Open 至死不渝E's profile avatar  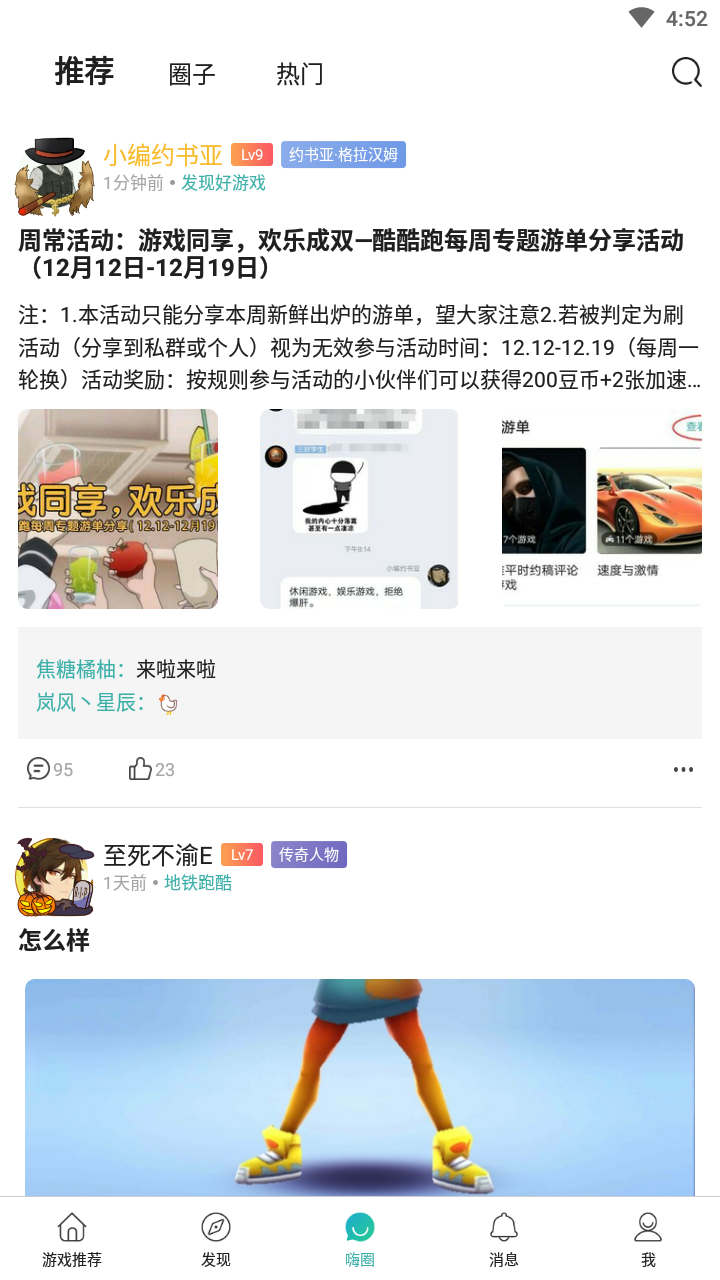coord(54,877)
